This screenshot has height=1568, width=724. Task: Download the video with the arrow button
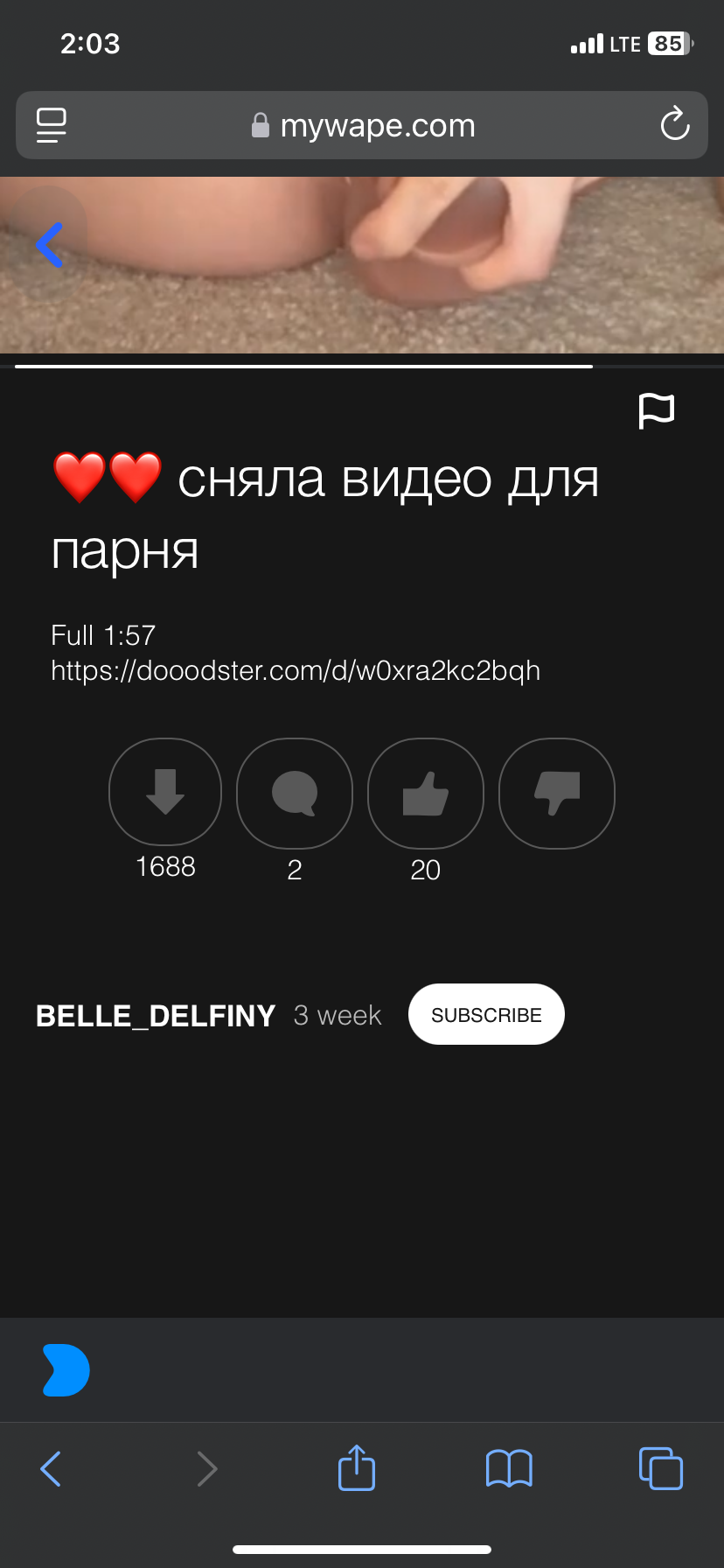coord(165,793)
